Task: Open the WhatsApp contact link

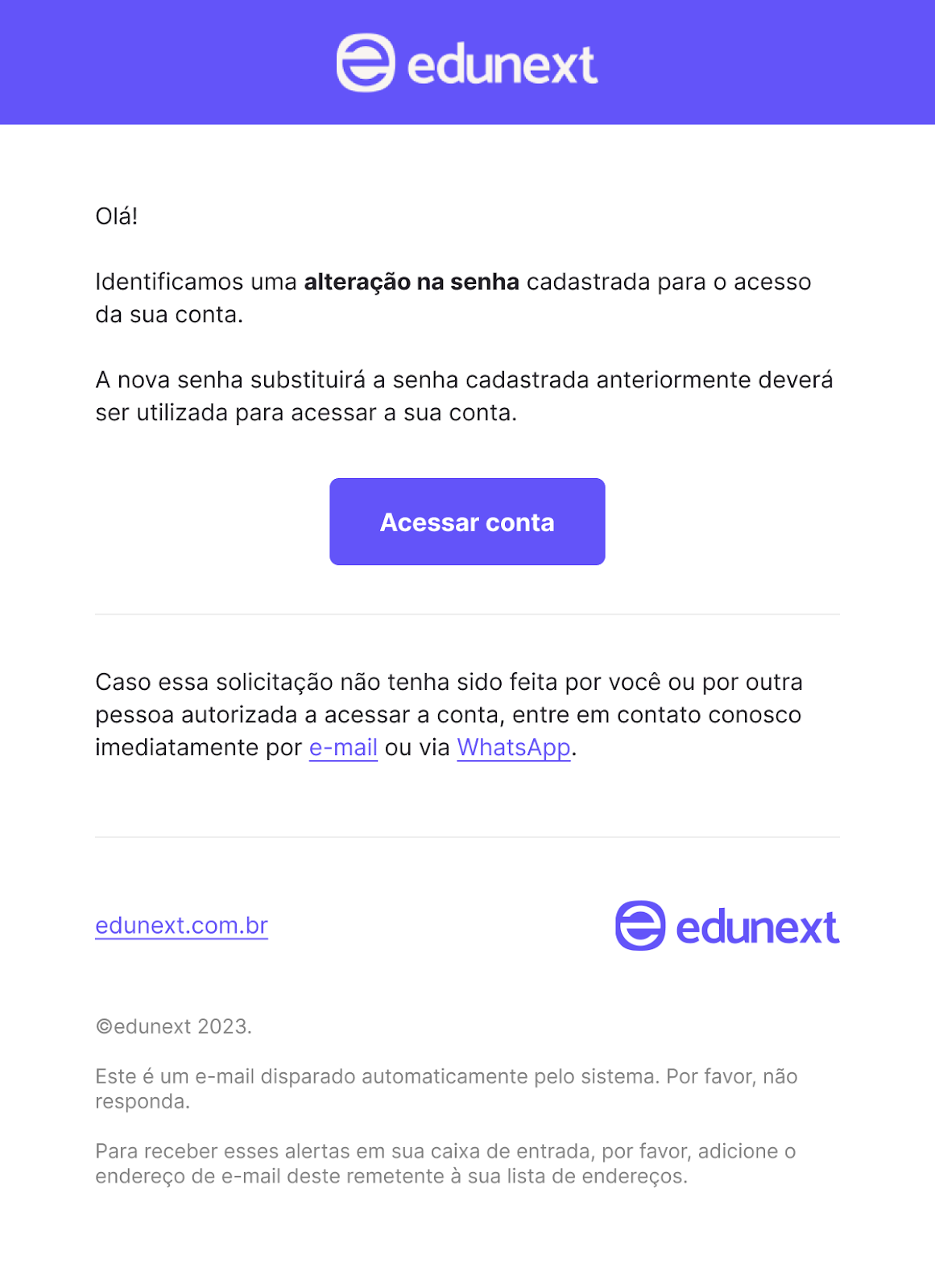Action: pyautogui.click(x=514, y=748)
